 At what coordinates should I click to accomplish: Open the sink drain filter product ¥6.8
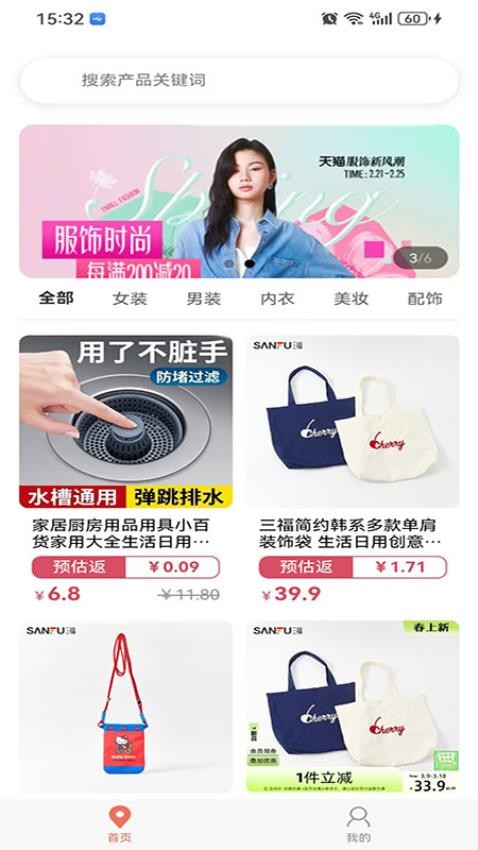[x=126, y=470]
